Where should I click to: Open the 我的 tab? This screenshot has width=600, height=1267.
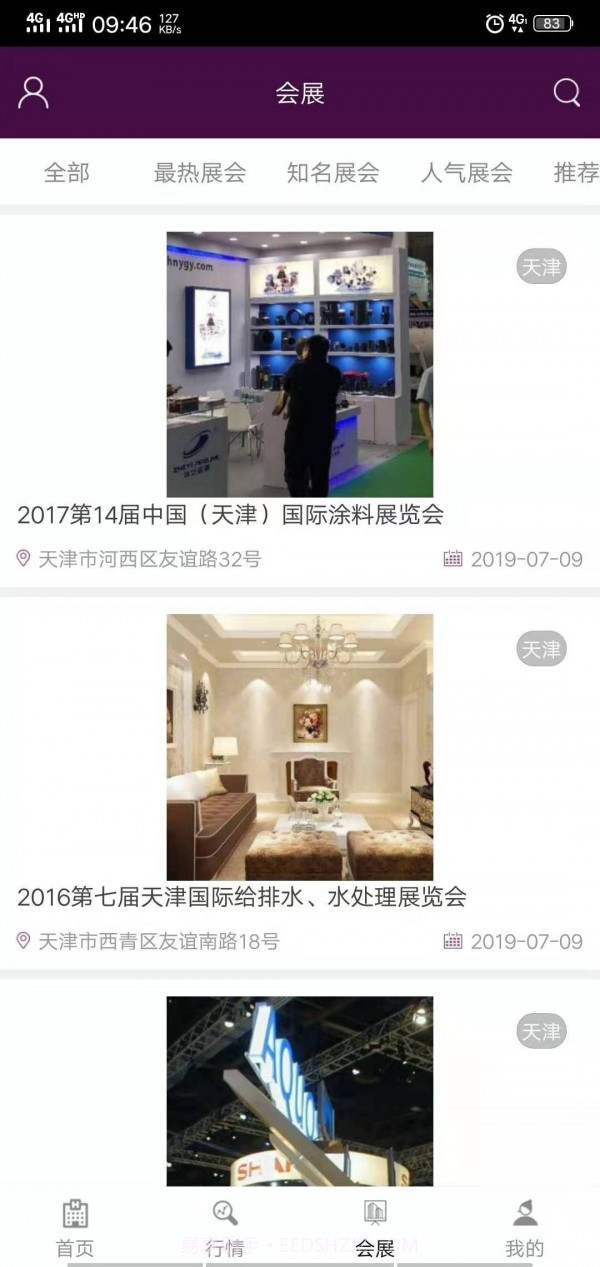(x=525, y=1228)
